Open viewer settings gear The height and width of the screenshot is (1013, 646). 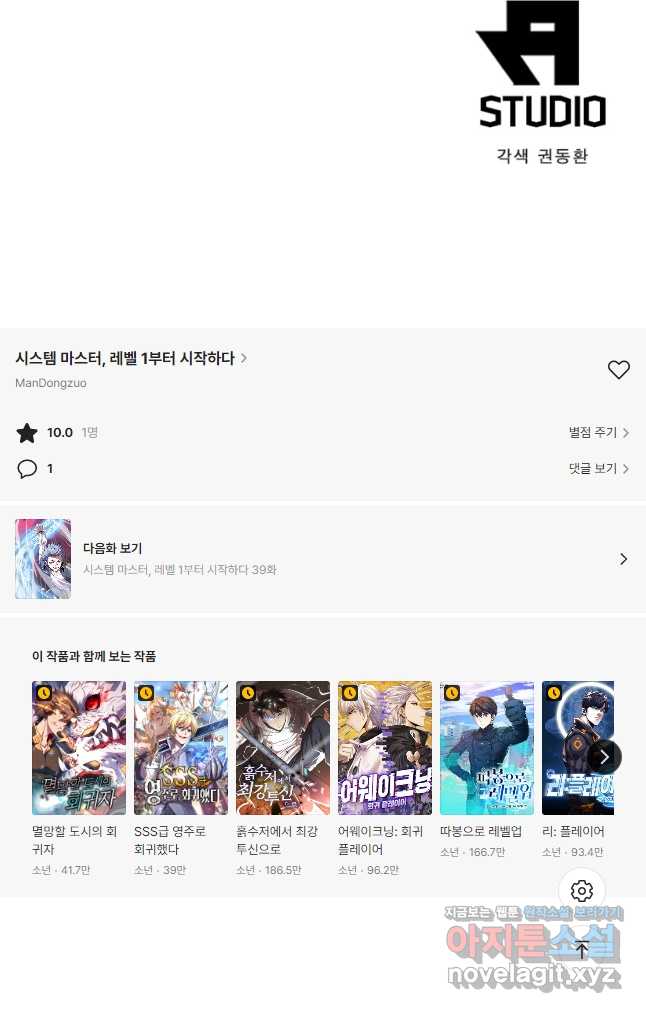[582, 891]
